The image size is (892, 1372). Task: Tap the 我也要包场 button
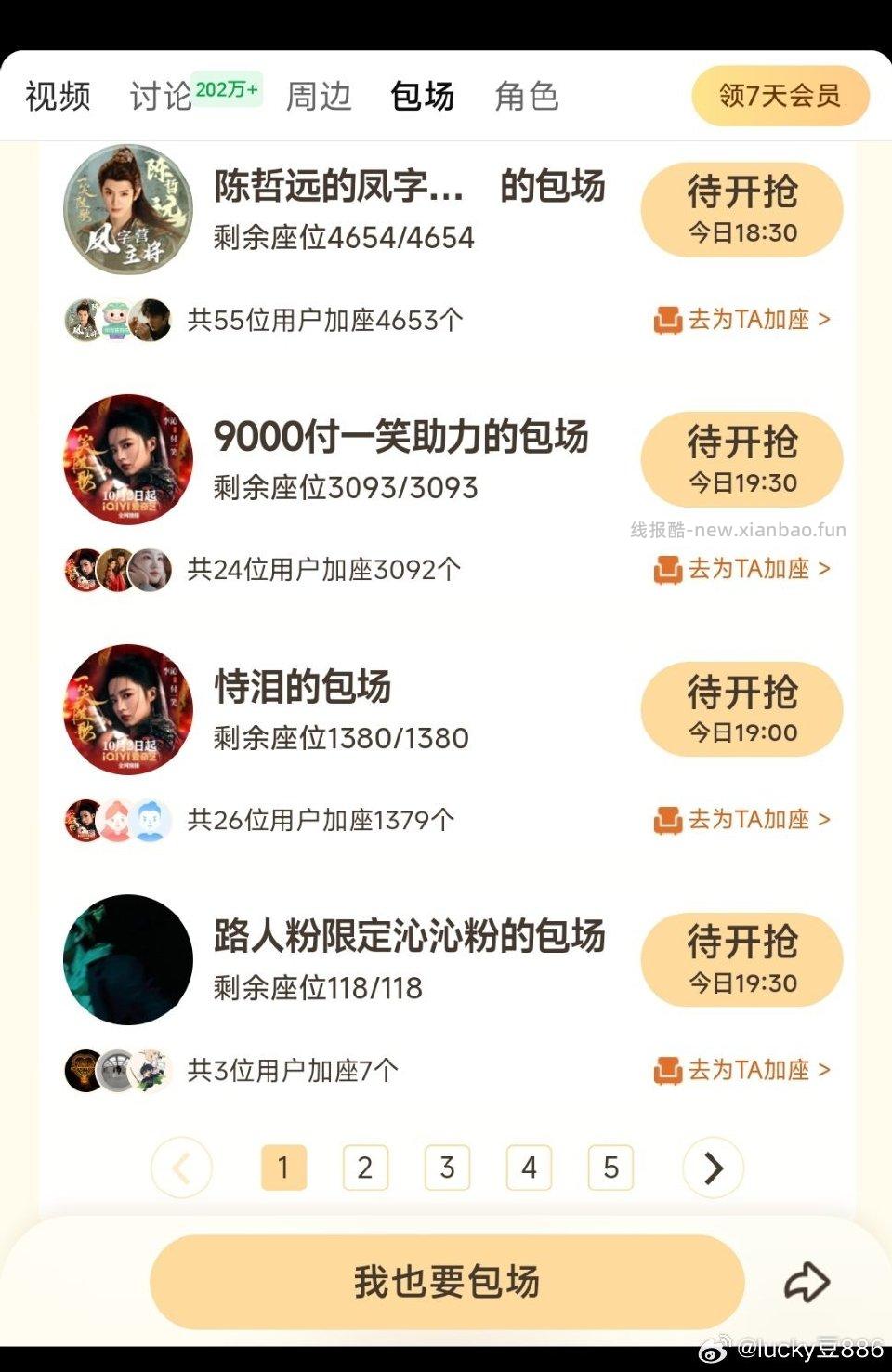point(446,1281)
